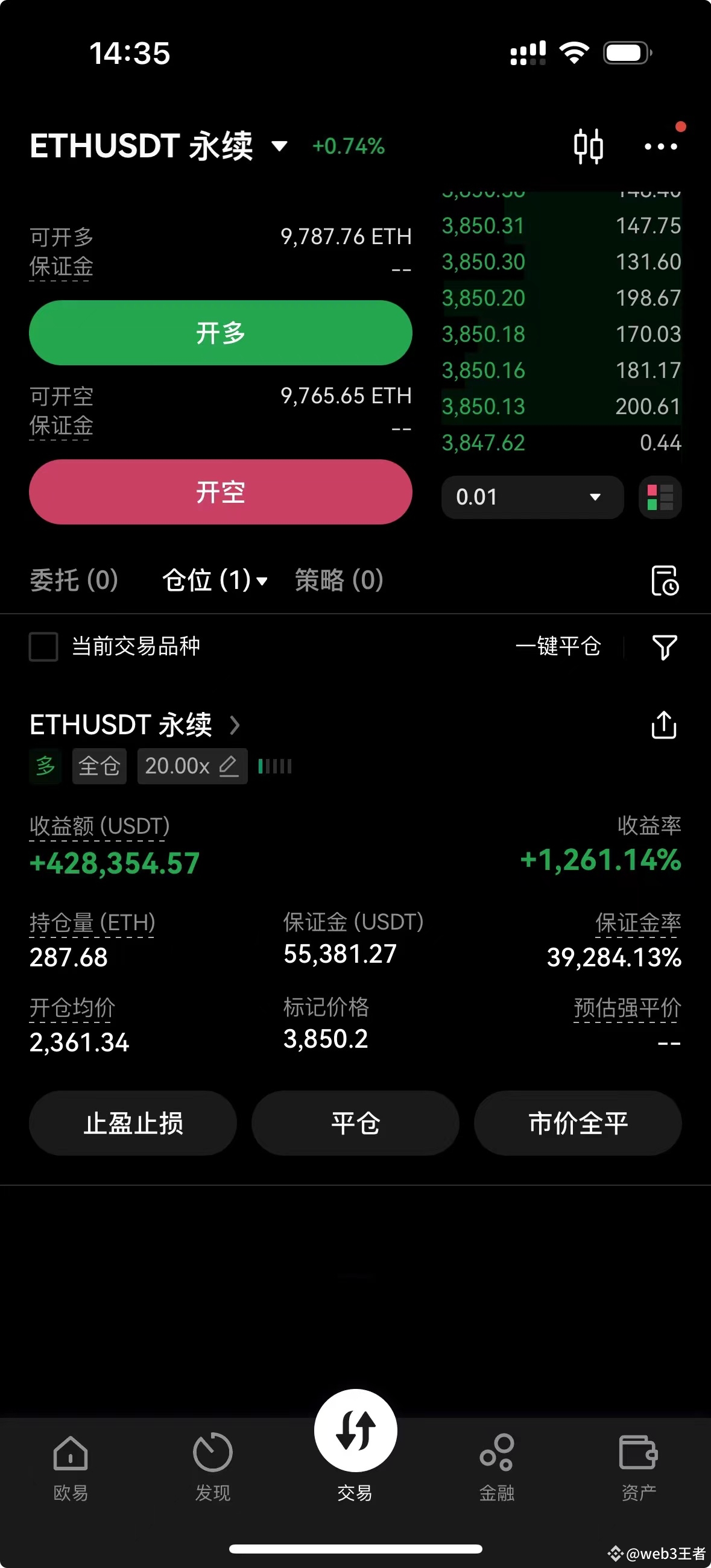The width and height of the screenshot is (711, 1568).
Task: Open the order history icon
Action: coord(665,581)
